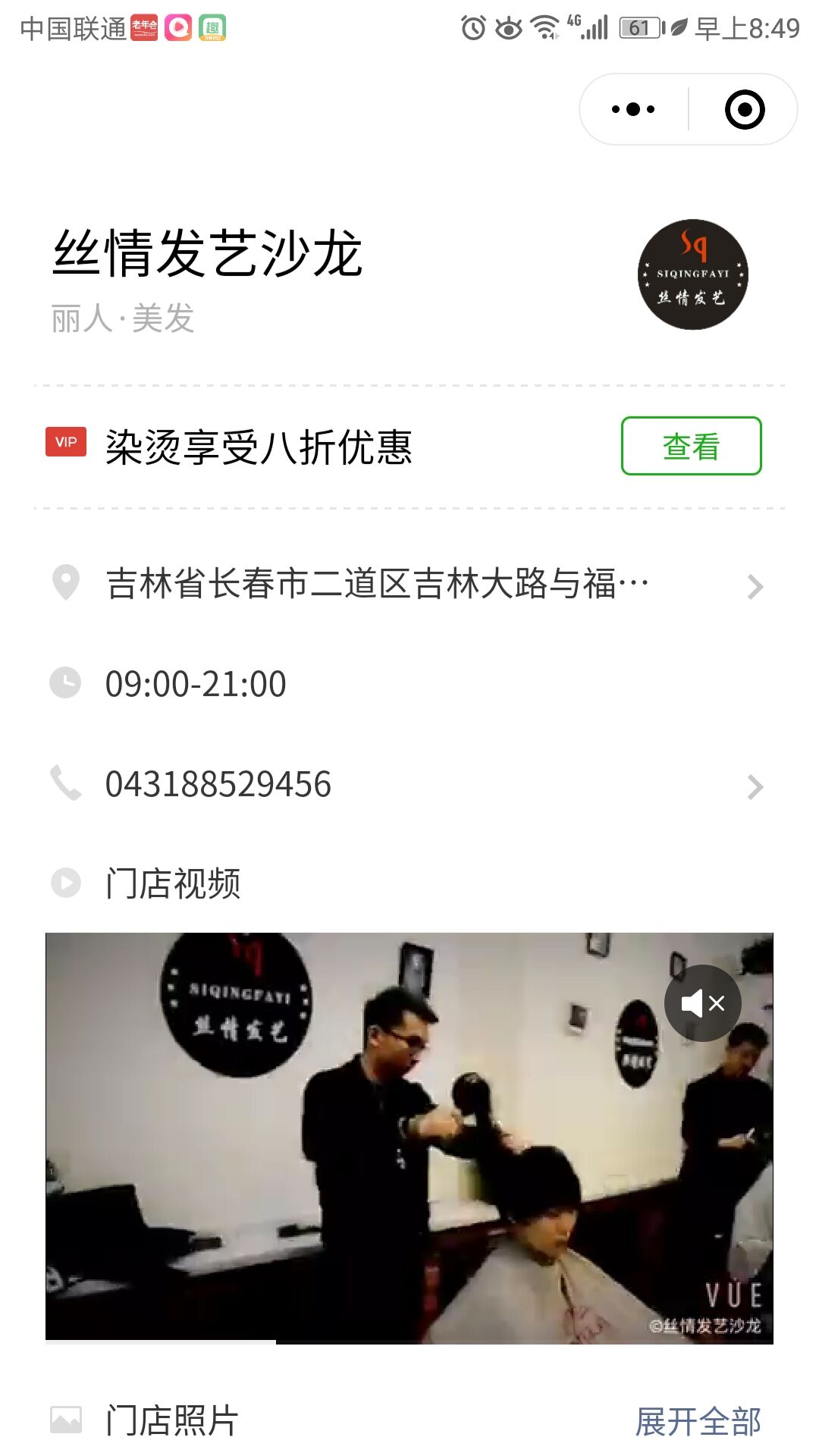This screenshot has height=1456, width=819.
Task: Open the 门店视频 store video player
Action: click(409, 1137)
